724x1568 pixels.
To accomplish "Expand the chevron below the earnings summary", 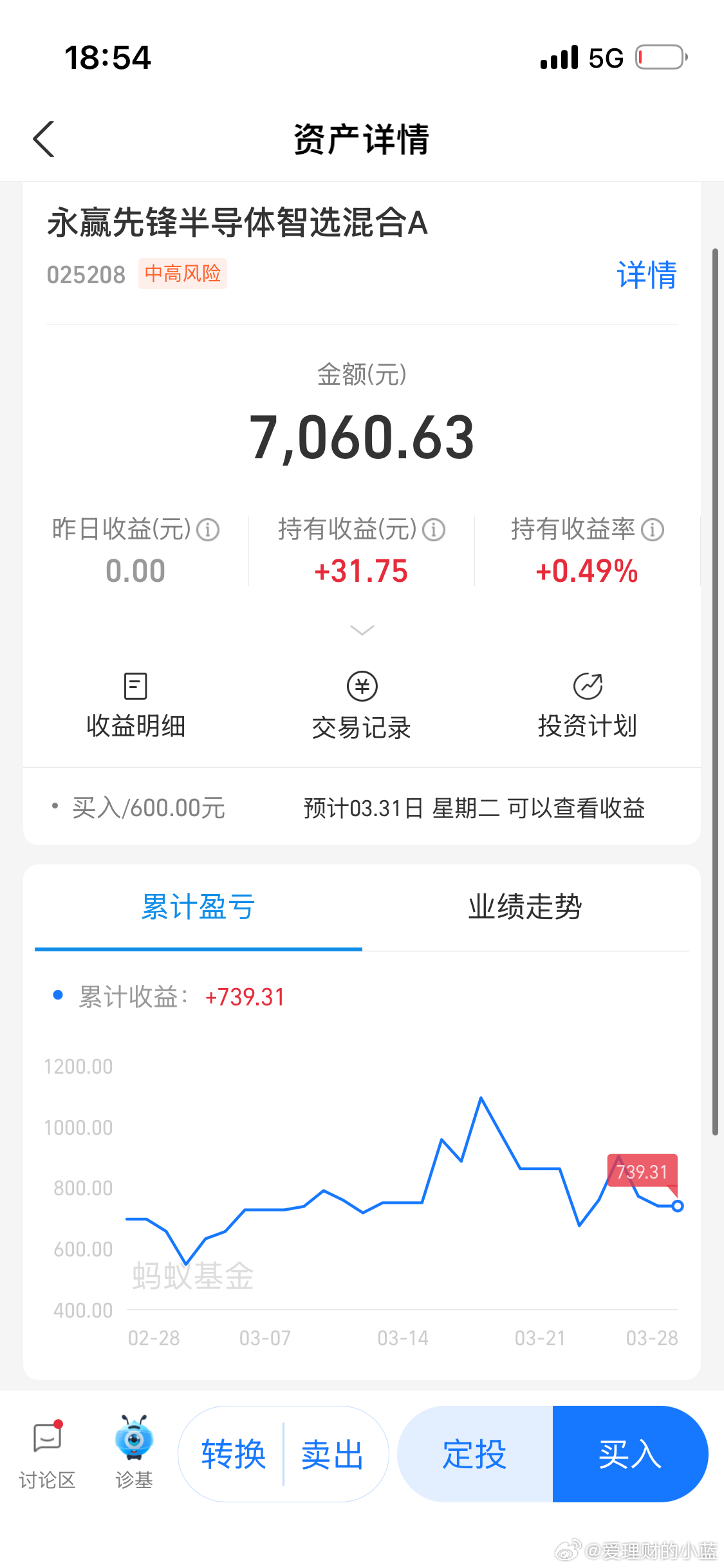I will [361, 630].
